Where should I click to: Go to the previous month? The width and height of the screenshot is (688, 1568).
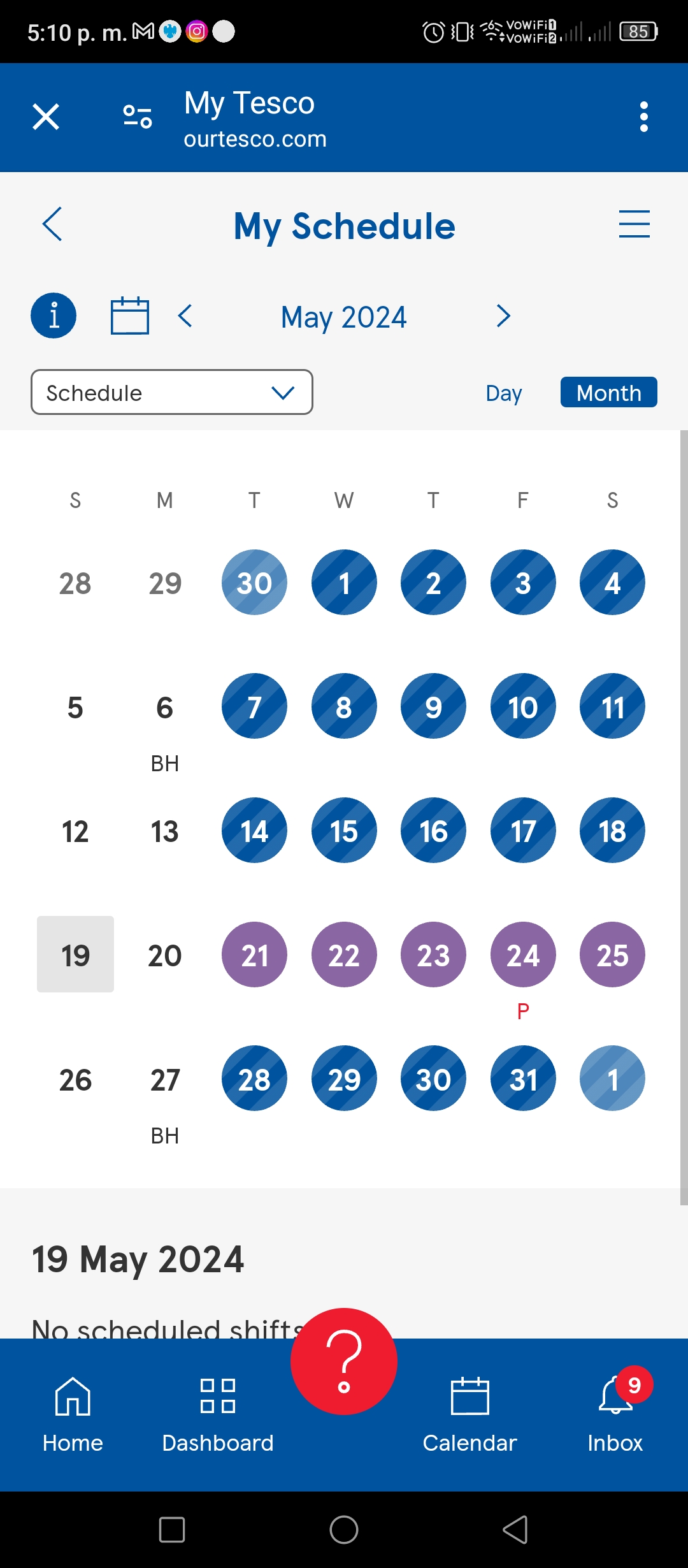[x=185, y=316]
